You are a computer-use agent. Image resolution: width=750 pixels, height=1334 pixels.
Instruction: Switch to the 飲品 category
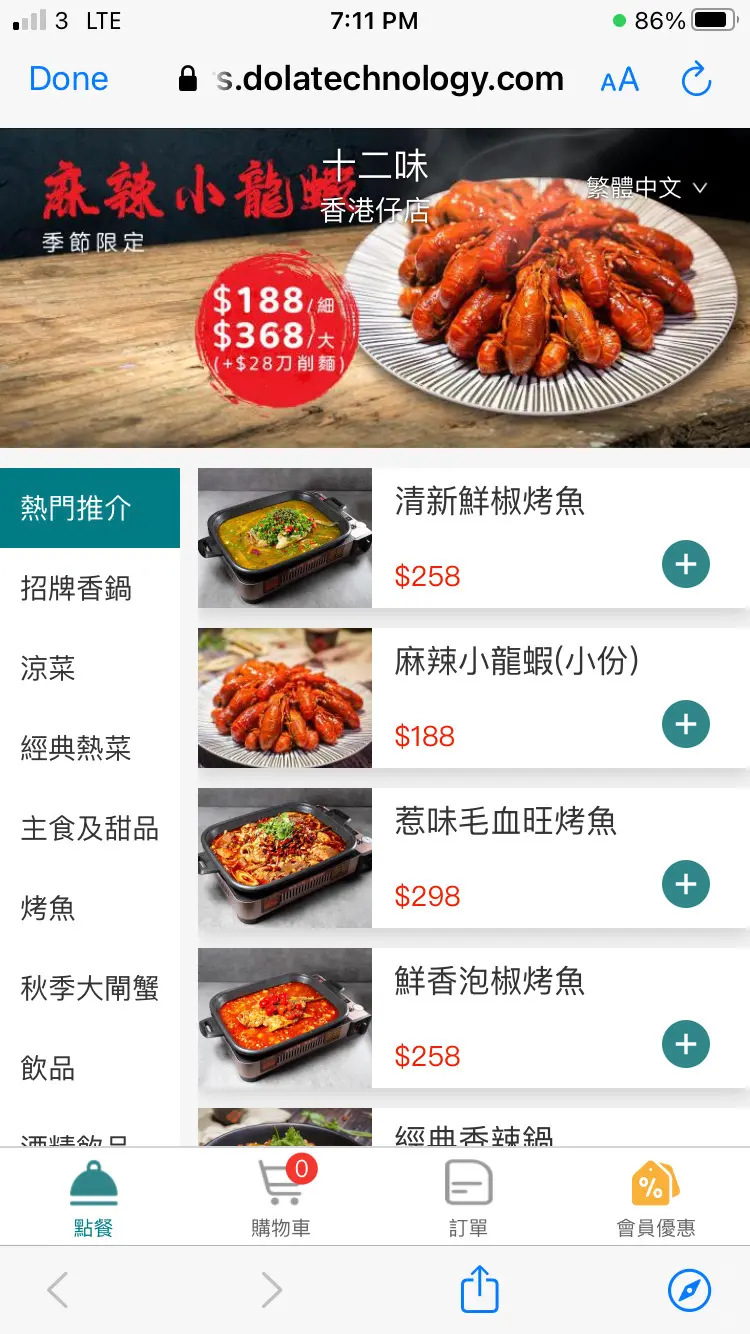[x=48, y=1068]
